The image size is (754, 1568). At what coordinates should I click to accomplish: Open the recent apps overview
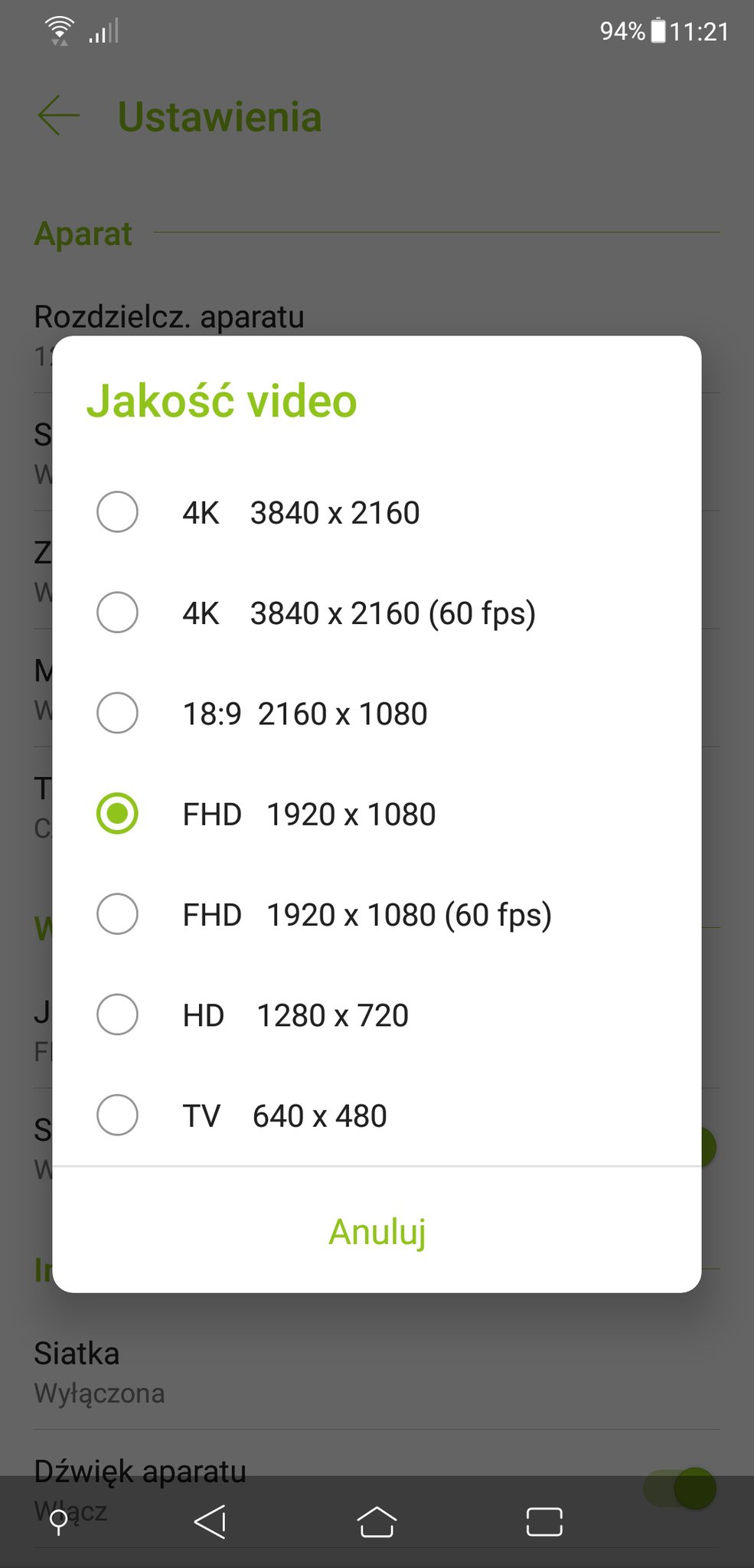point(544,1521)
